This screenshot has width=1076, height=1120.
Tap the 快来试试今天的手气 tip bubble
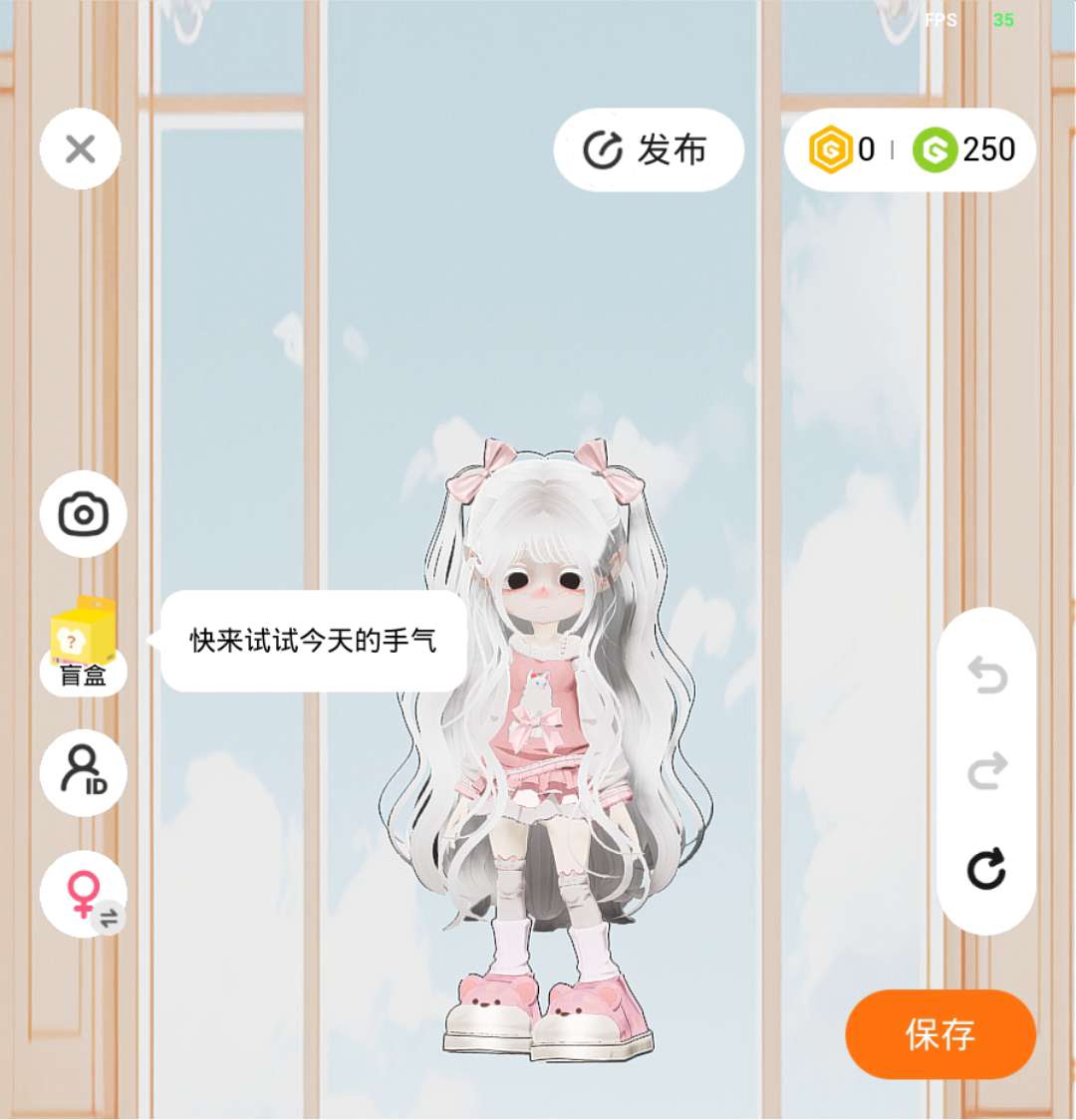pyautogui.click(x=313, y=641)
